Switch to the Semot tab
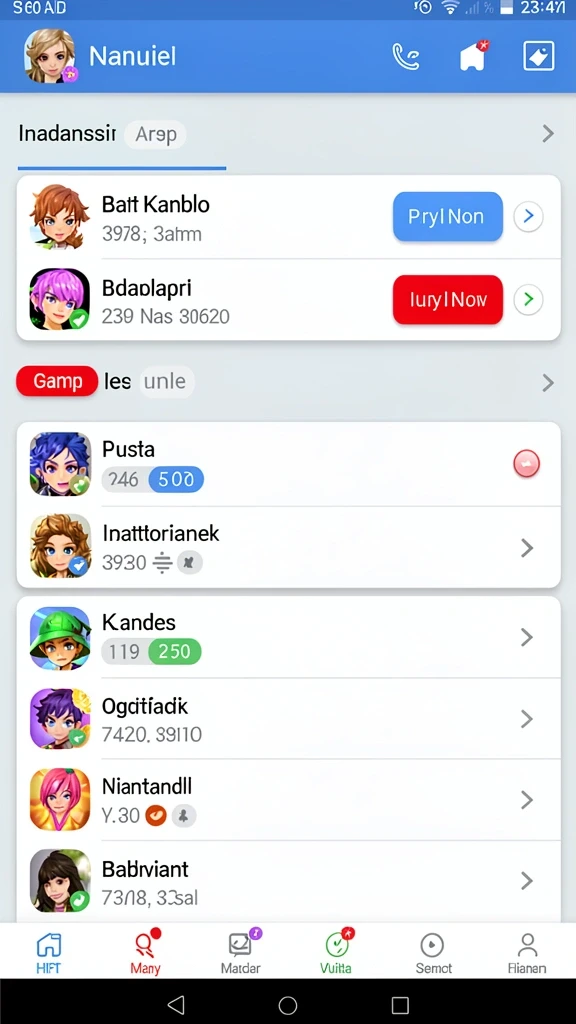The width and height of the screenshot is (576, 1024). [x=433, y=952]
